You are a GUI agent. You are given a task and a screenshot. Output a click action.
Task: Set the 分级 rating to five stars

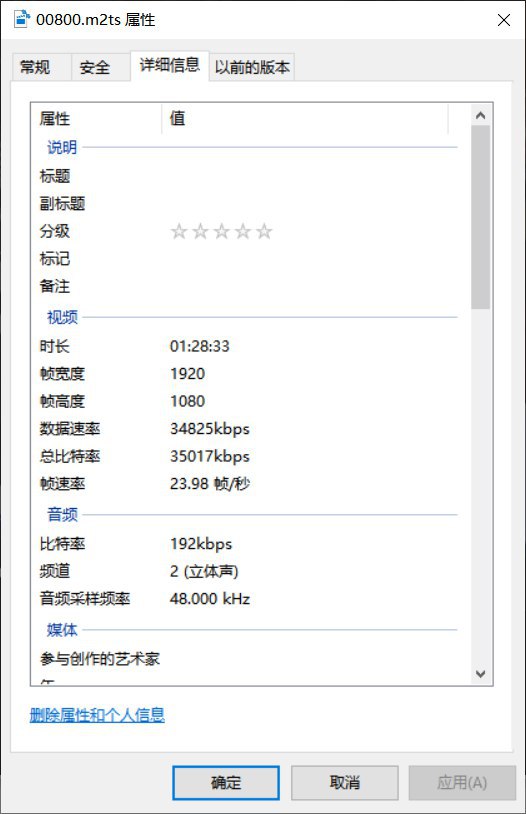point(264,231)
